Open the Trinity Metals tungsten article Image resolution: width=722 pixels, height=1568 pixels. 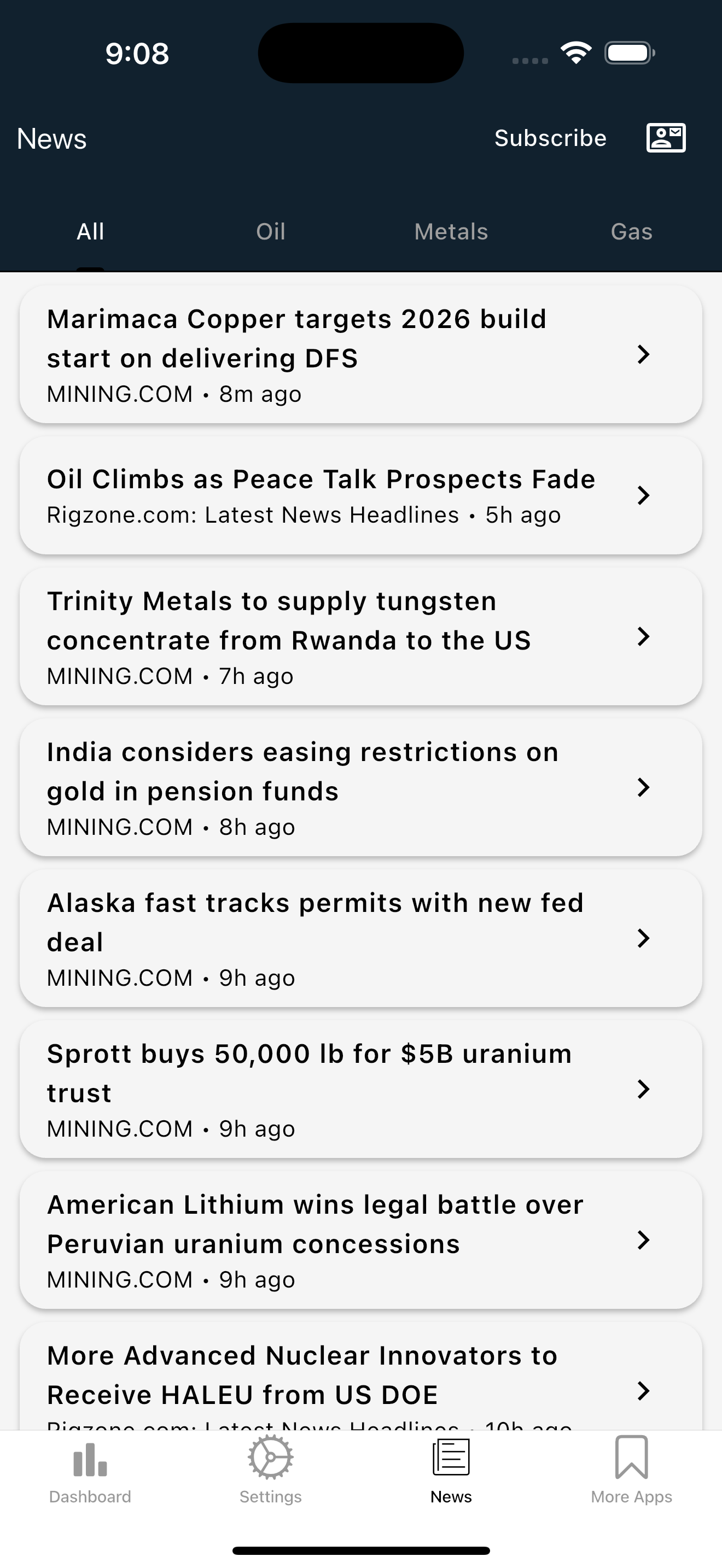pos(360,637)
